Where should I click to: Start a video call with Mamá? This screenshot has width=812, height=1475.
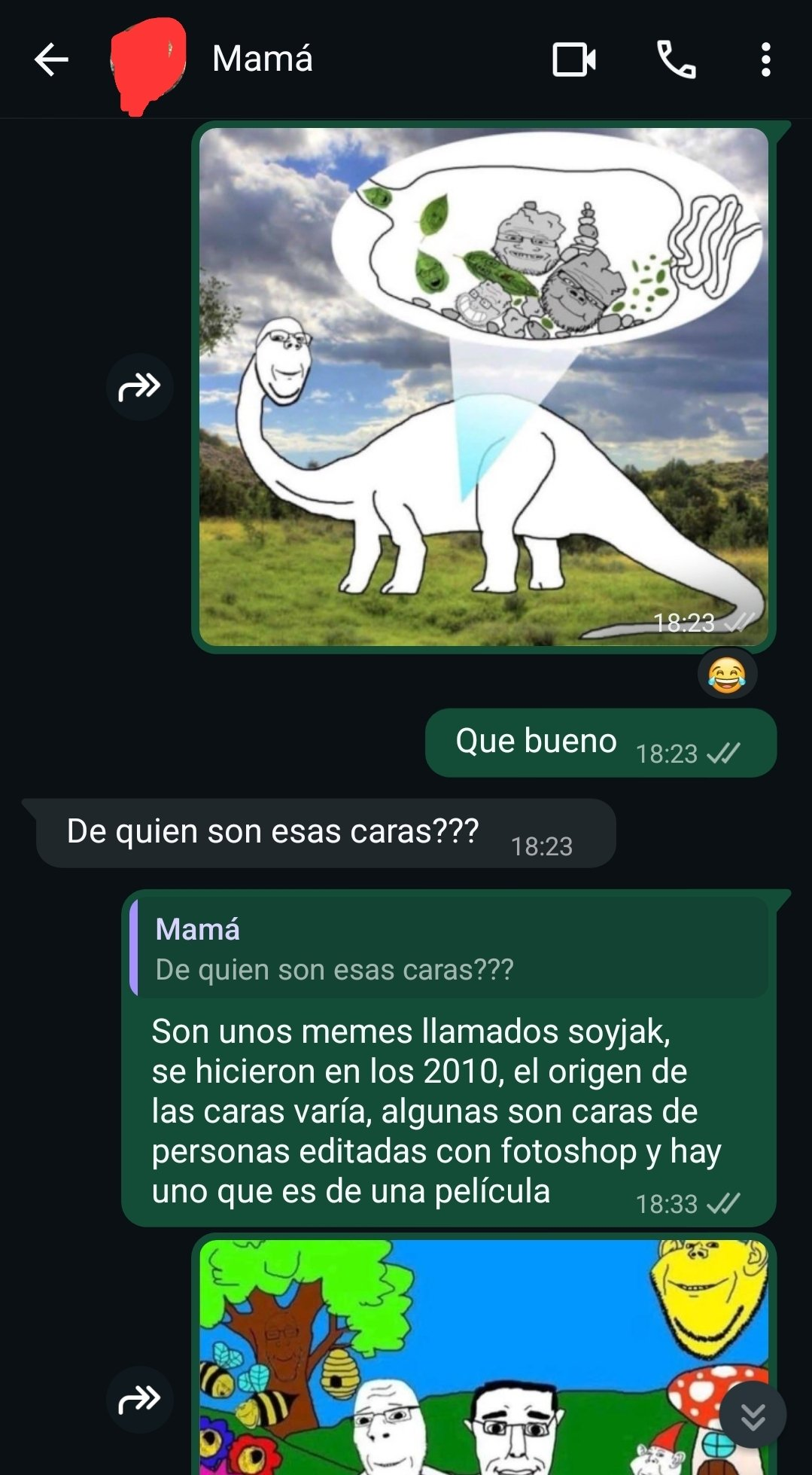point(574,59)
